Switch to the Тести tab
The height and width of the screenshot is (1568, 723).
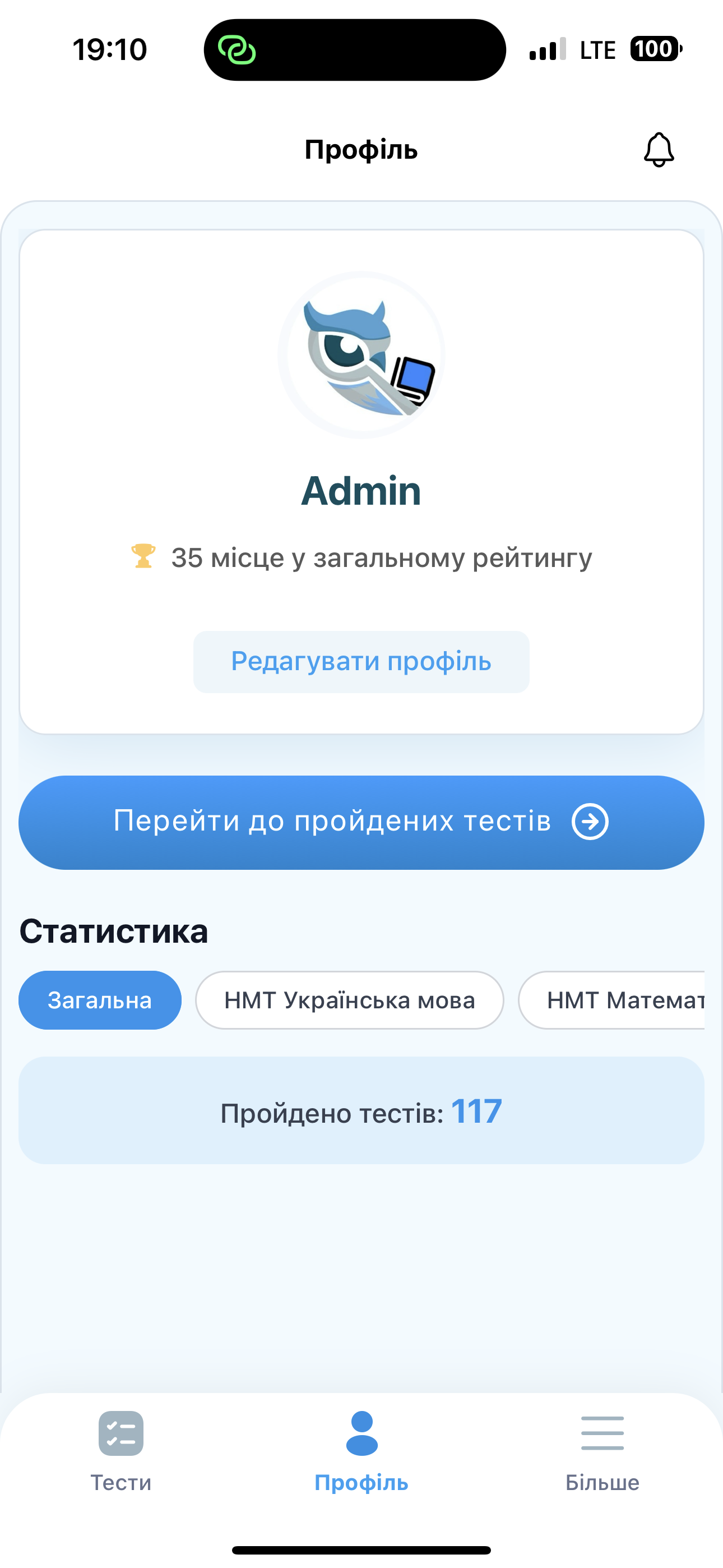click(x=121, y=1482)
